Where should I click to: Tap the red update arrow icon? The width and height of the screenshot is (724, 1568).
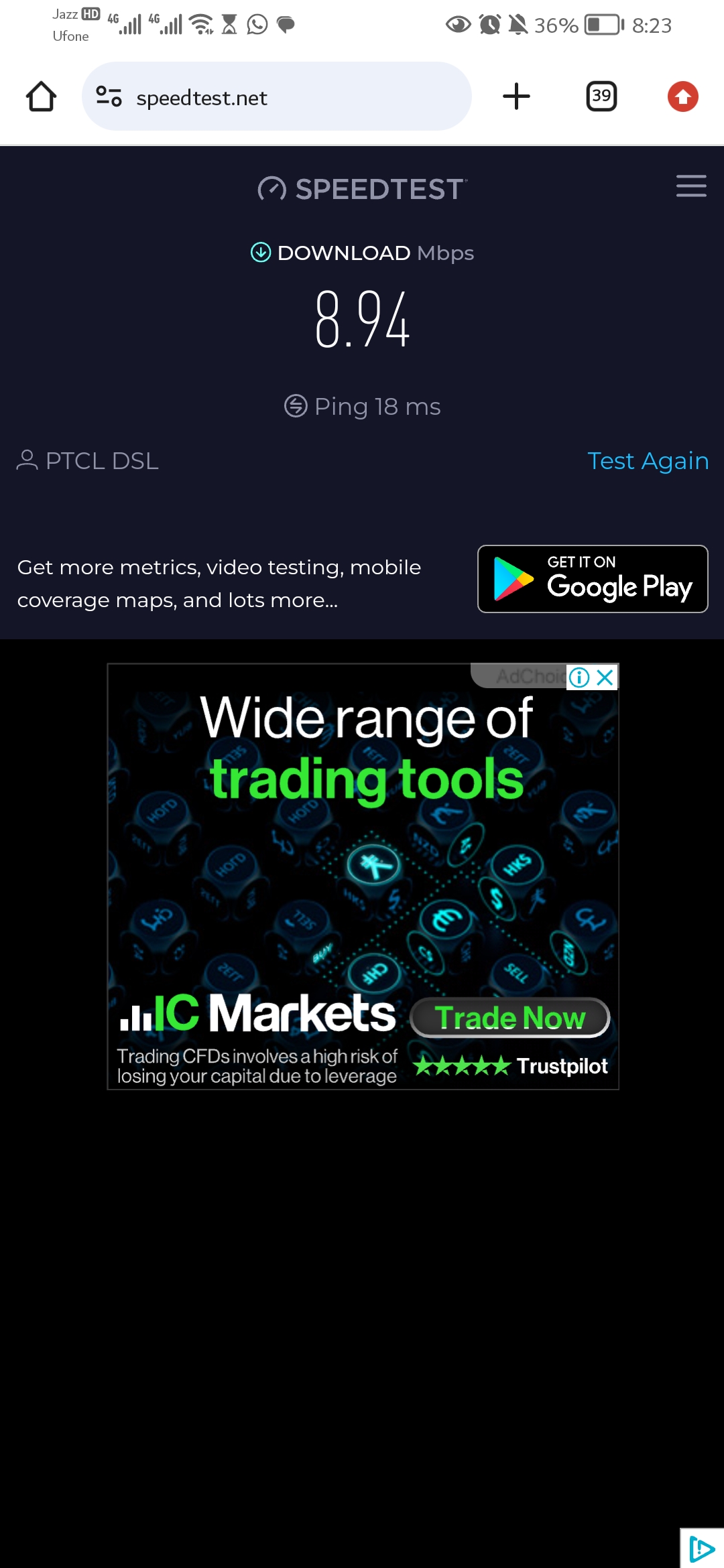coord(682,96)
